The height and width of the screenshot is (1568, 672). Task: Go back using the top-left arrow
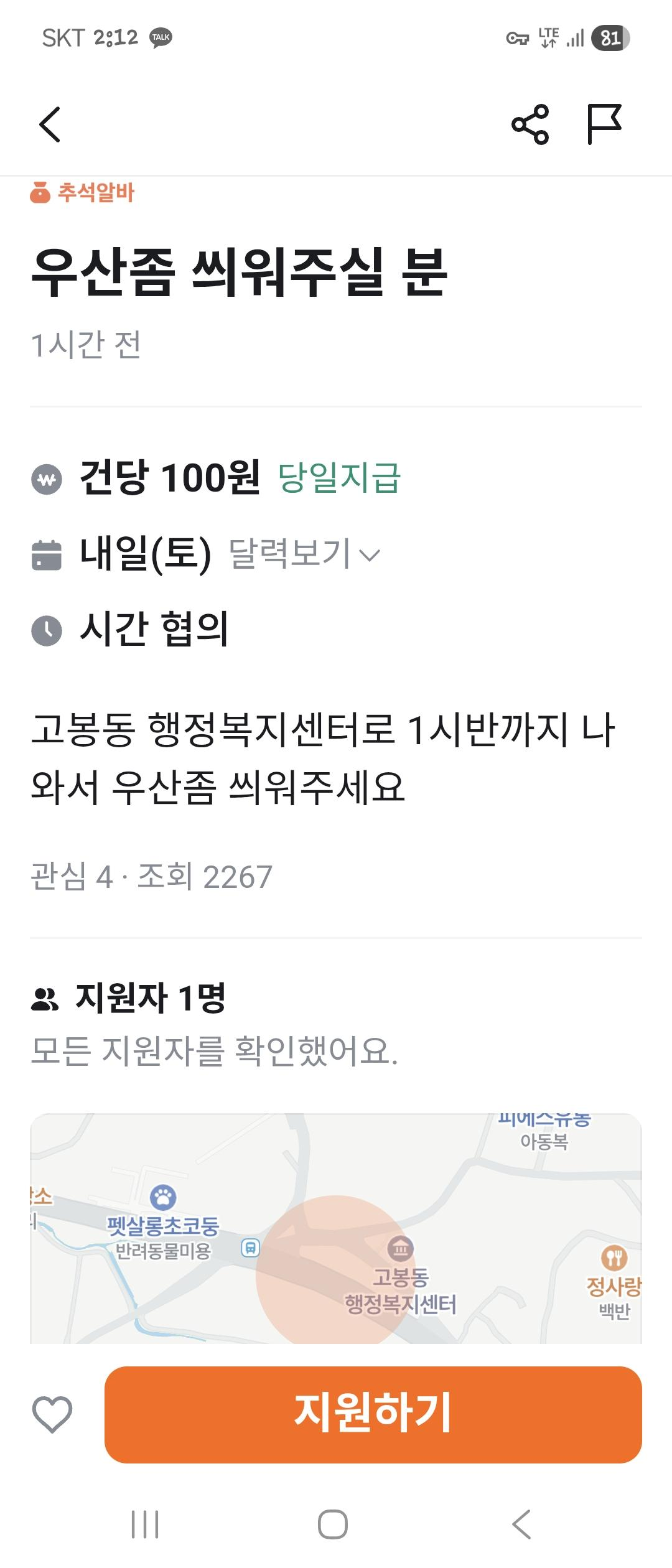[x=50, y=124]
